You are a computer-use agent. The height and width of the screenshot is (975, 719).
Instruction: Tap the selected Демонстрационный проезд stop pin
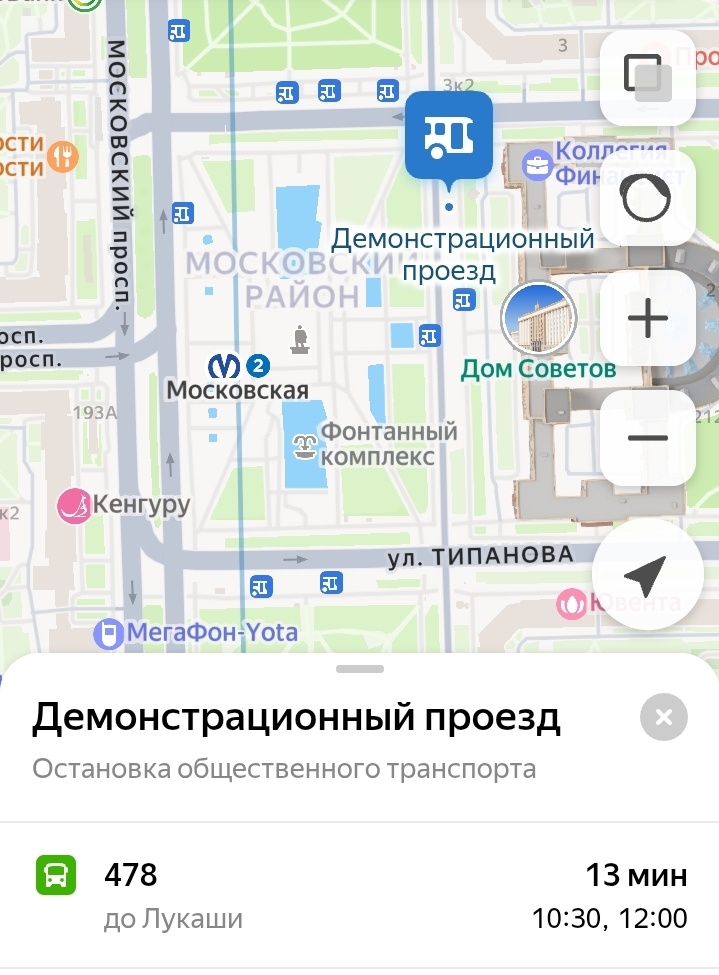pos(449,134)
